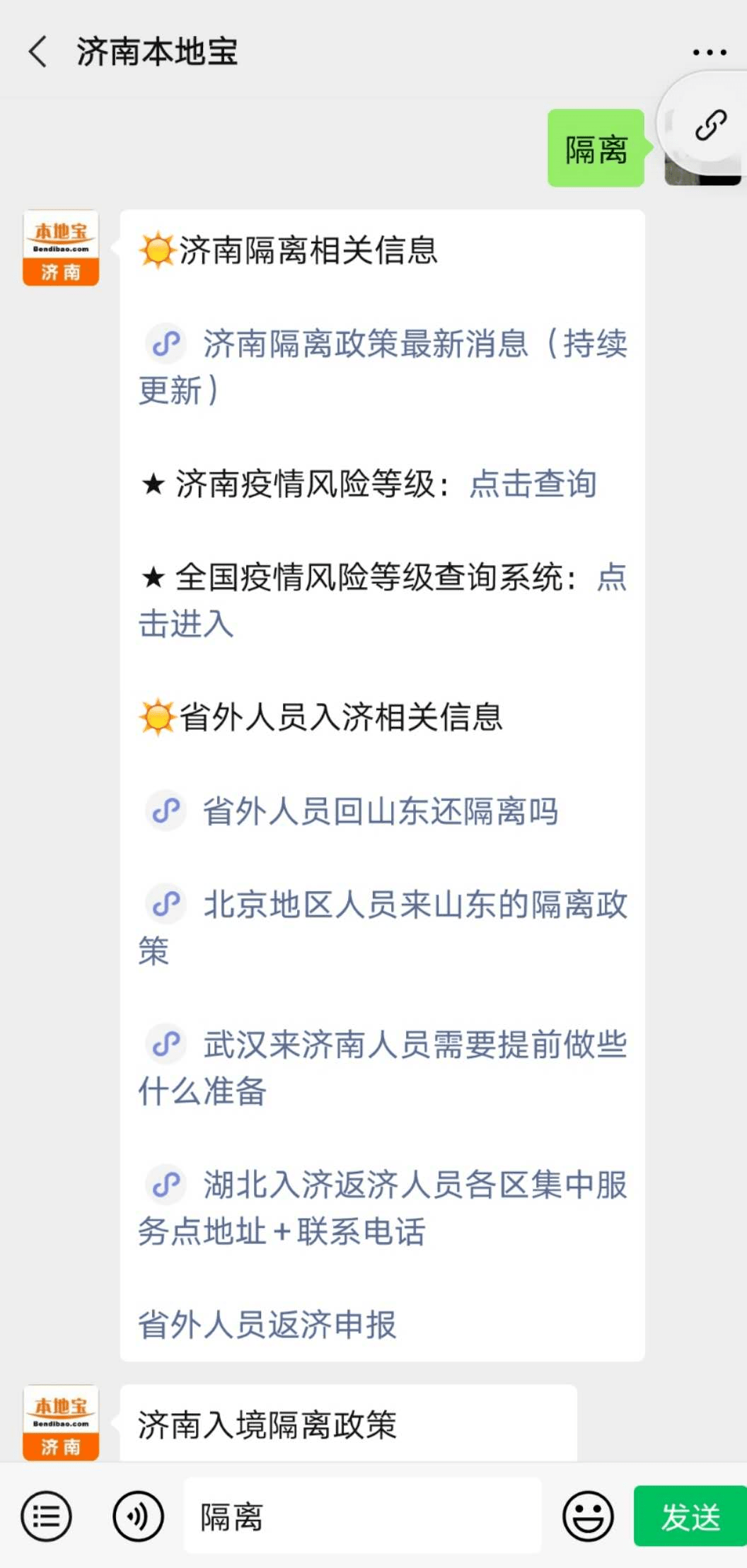
Task: Open the more options menu (three dots)
Action: tap(710, 52)
